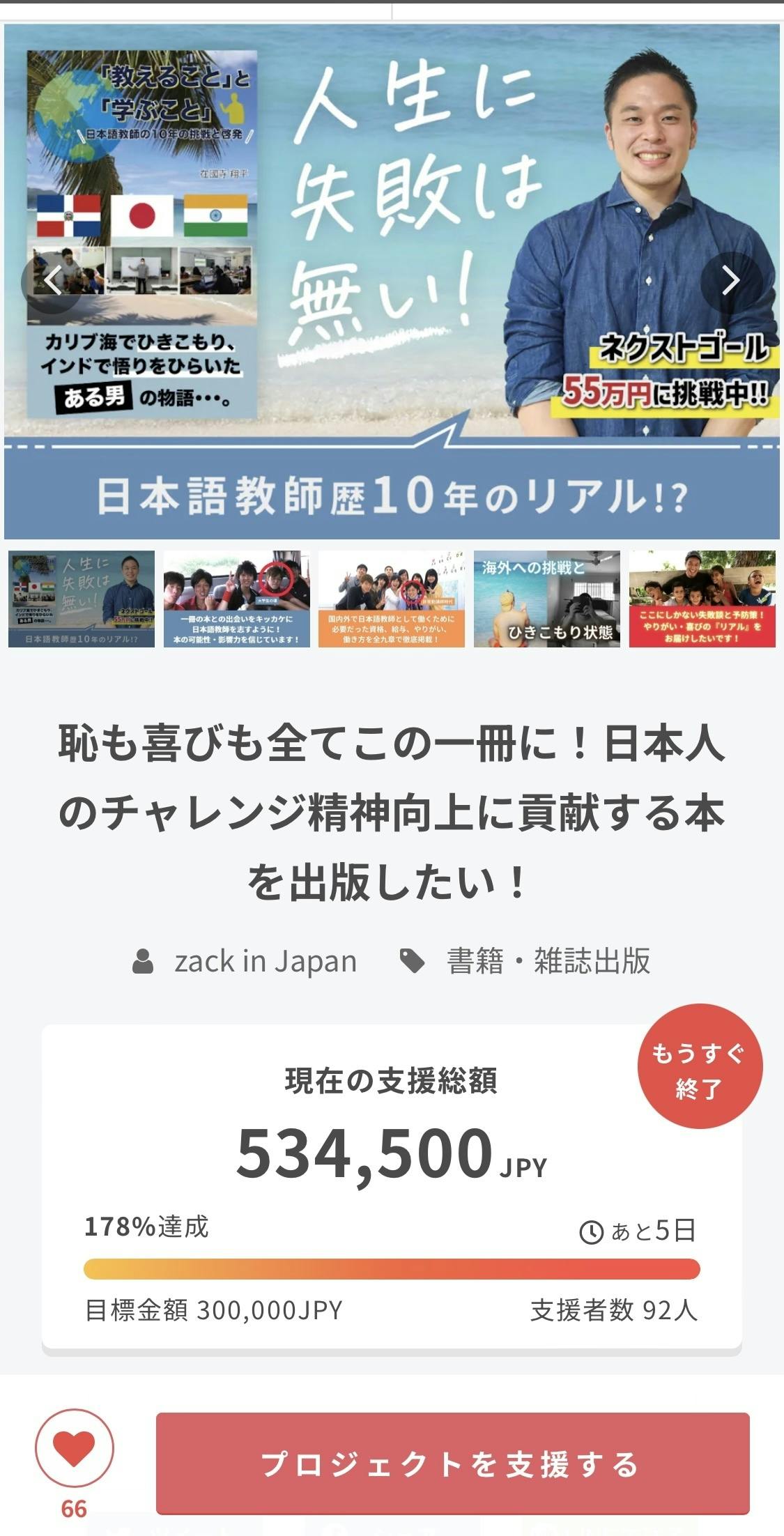Image resolution: width=784 pixels, height=1536 pixels.
Task: Select the thumbnail labeled ひきこもり状態
Action: point(546,599)
